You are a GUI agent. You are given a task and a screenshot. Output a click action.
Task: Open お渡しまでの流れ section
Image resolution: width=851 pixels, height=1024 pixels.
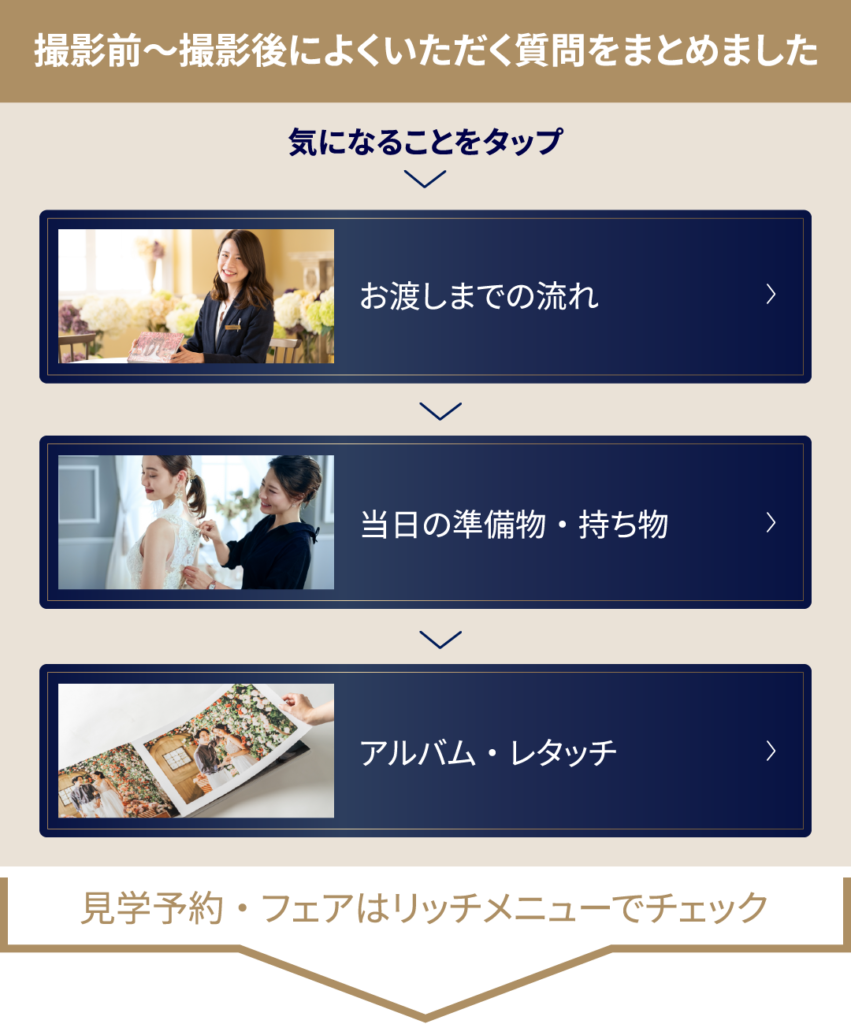(425, 296)
